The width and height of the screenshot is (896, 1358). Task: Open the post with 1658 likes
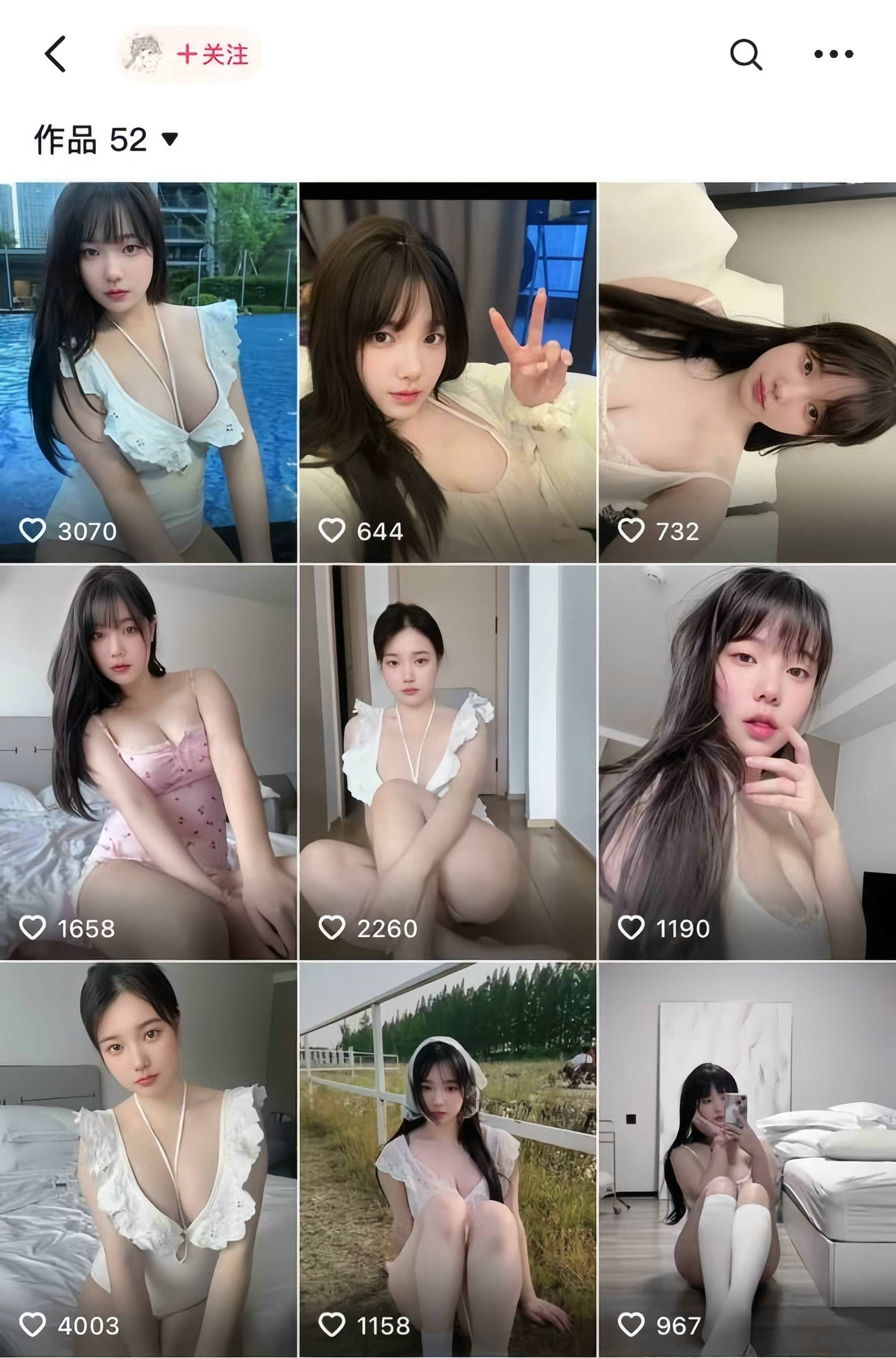click(148, 763)
